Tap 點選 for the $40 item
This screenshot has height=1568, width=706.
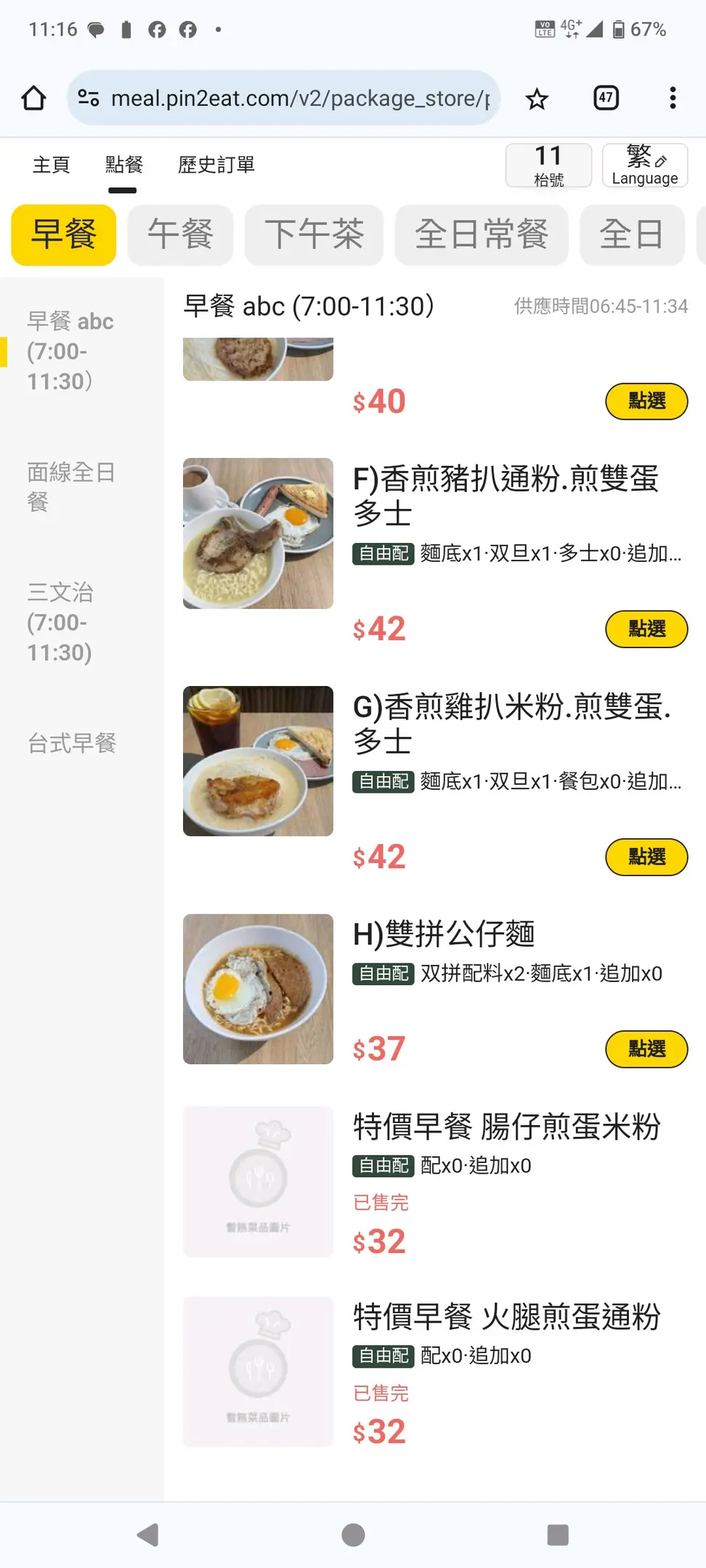(x=646, y=401)
